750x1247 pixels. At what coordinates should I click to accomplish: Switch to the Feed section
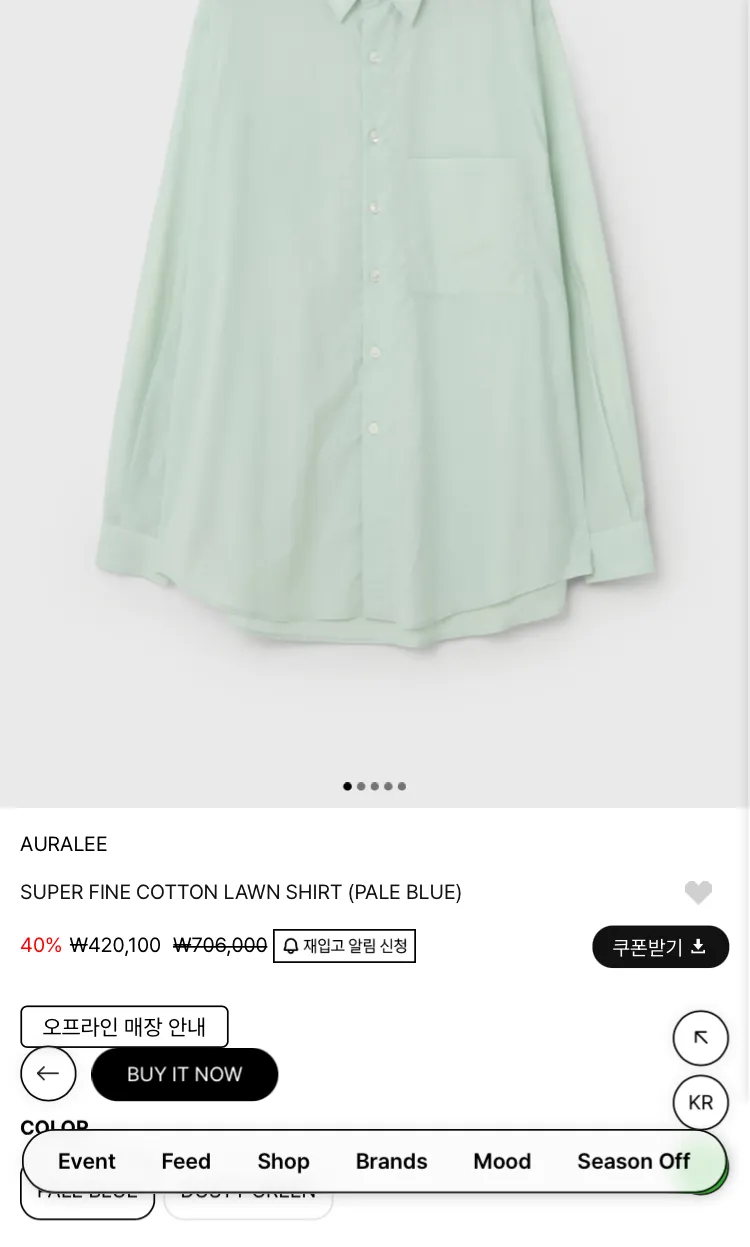point(186,1161)
